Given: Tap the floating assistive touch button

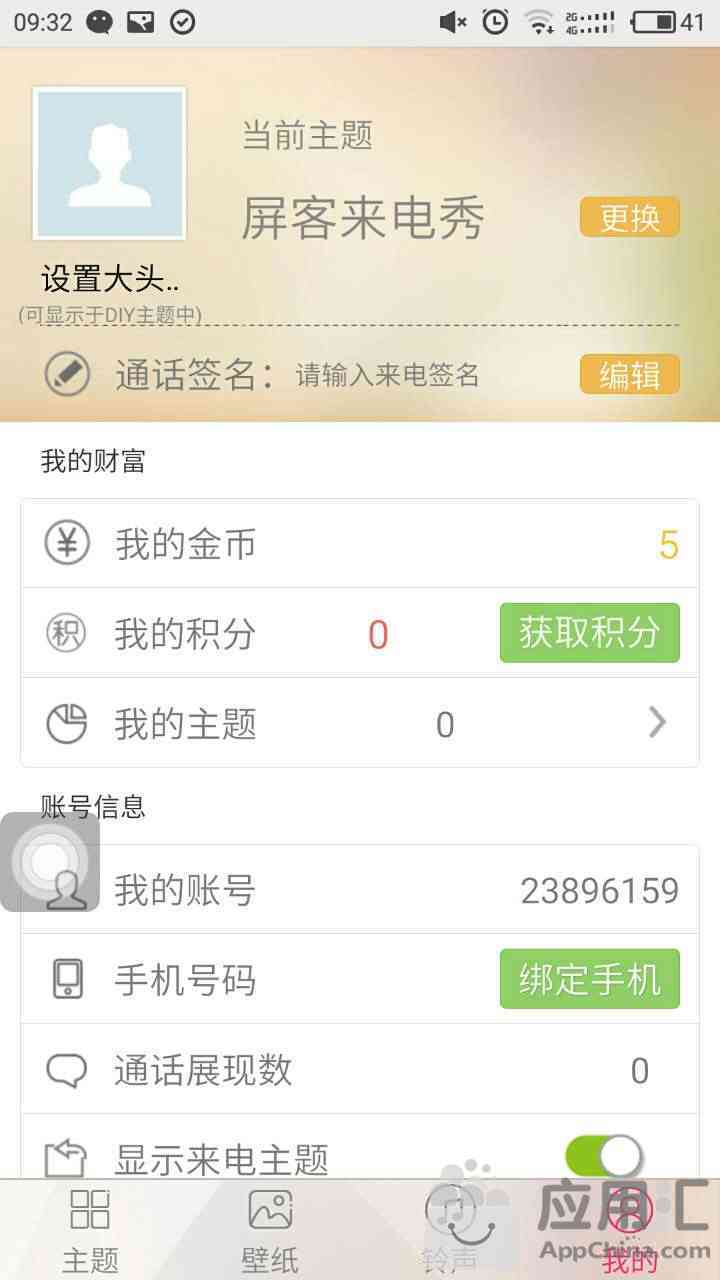Looking at the screenshot, I should [49, 861].
